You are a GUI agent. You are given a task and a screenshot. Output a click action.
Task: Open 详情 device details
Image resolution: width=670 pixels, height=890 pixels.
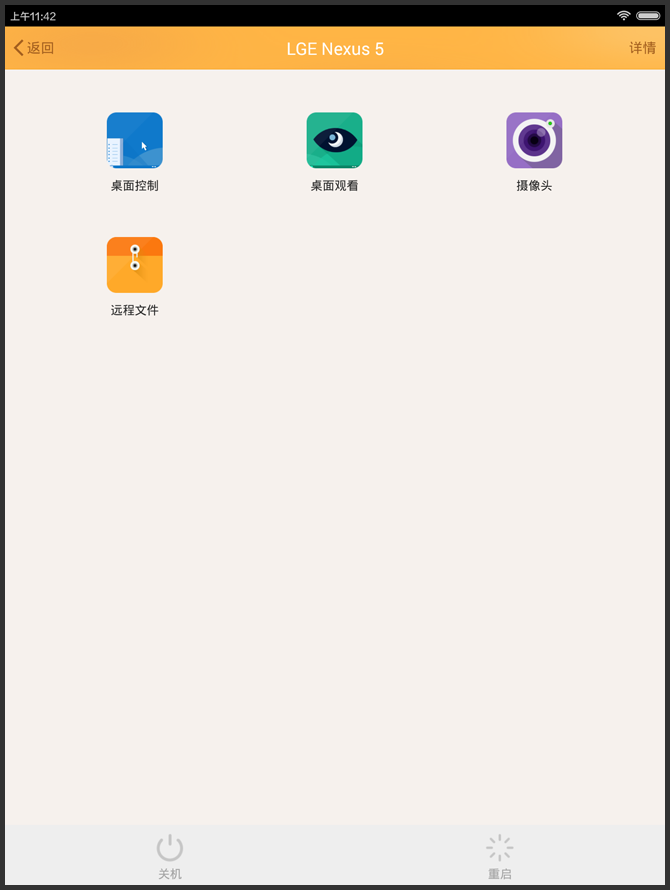point(642,48)
